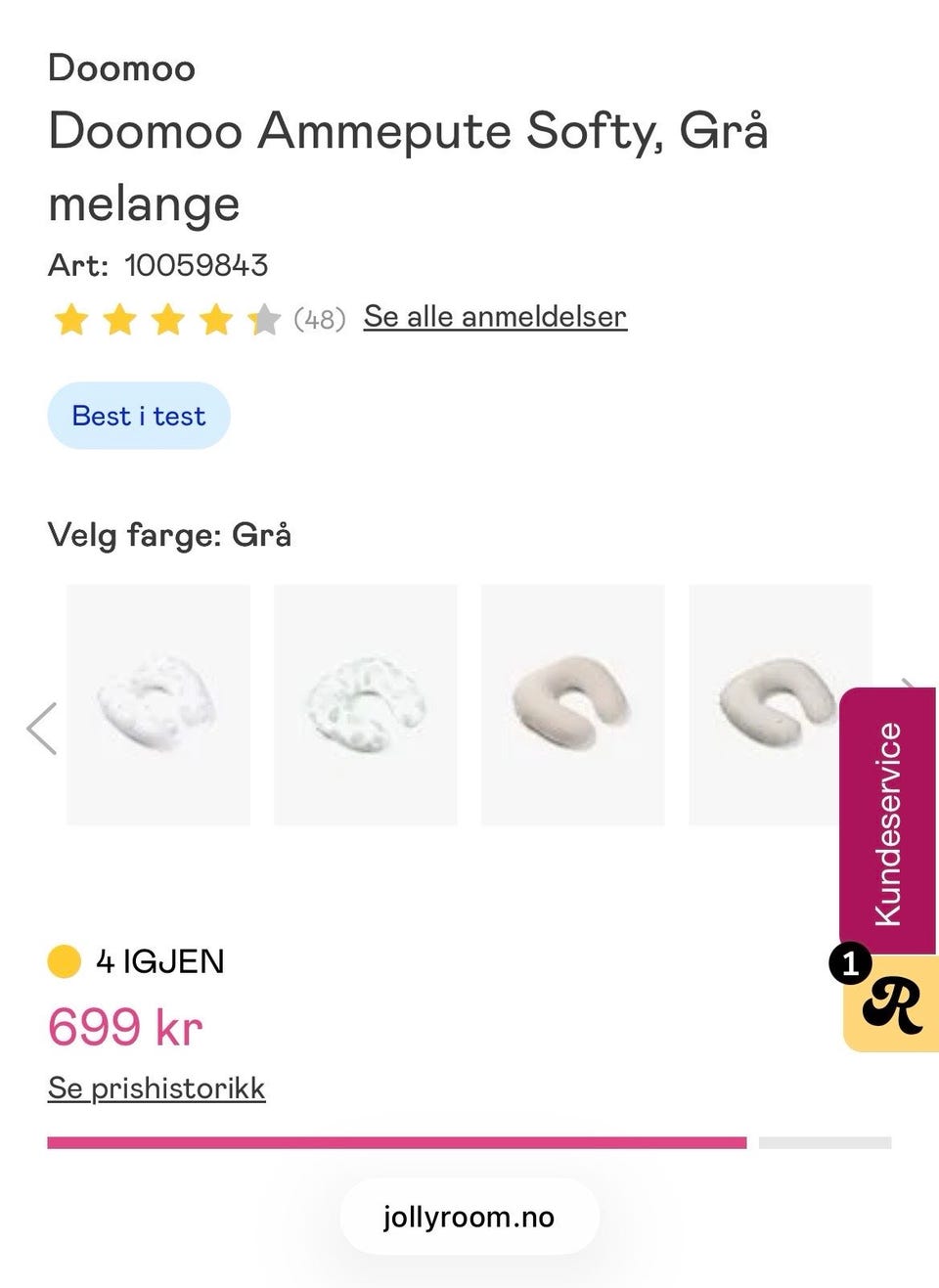Image resolution: width=939 pixels, height=1288 pixels.
Task: Click the Doomoo brand name
Action: [x=121, y=67]
